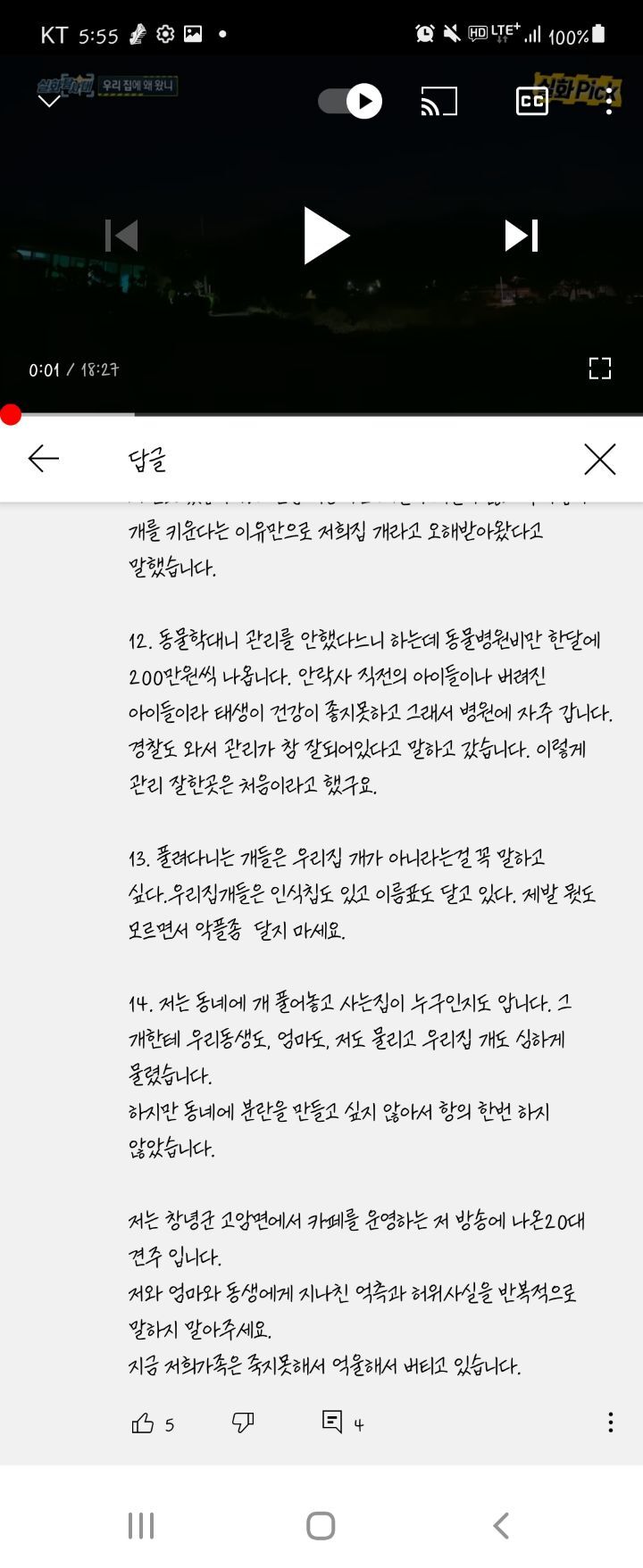643x1568 pixels.
Task: Dislike this comment
Action: 243,1423
